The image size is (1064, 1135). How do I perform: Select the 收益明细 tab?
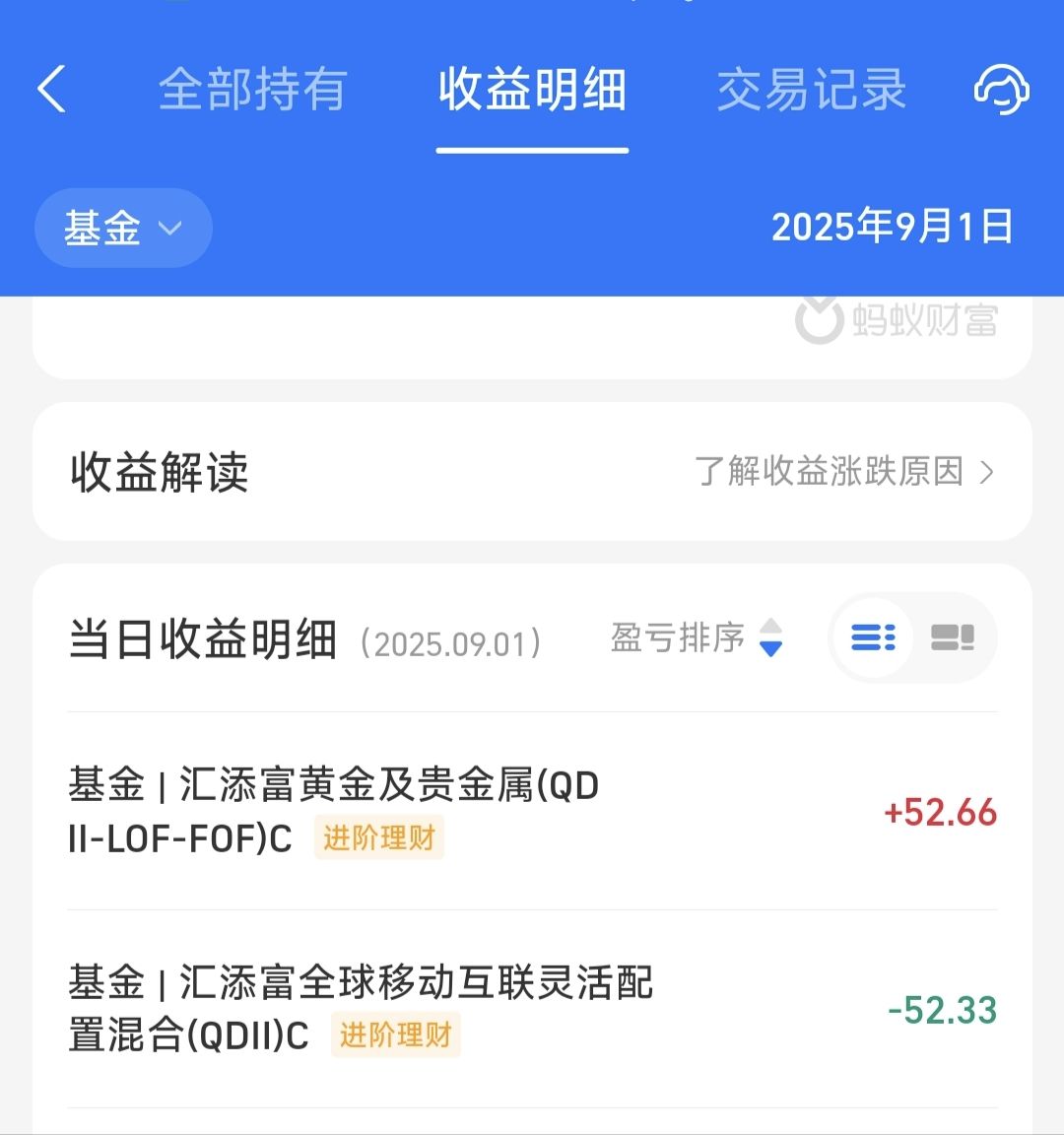(x=532, y=90)
